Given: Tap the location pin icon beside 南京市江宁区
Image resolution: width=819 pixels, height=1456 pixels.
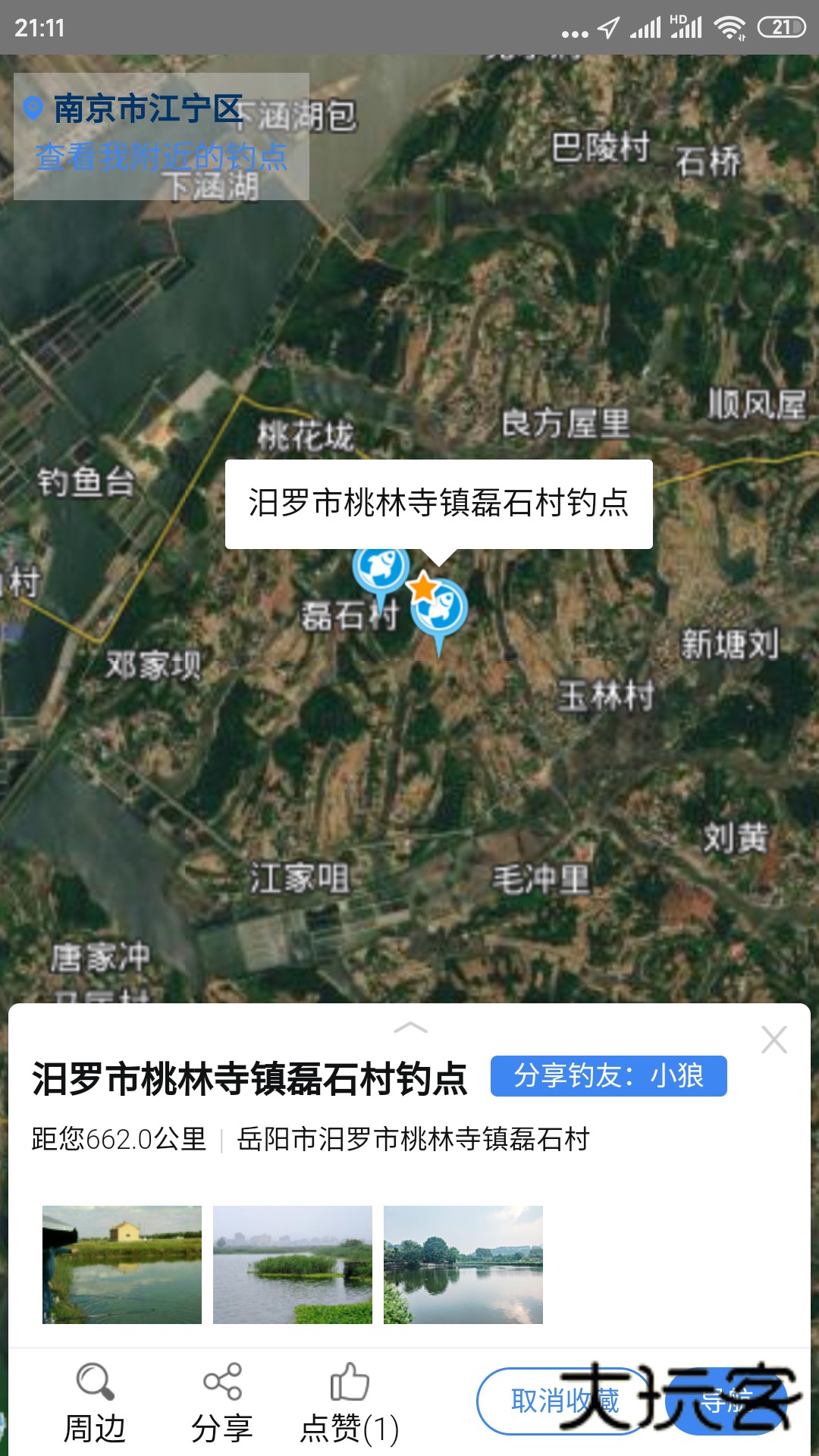Looking at the screenshot, I should pos(32,108).
